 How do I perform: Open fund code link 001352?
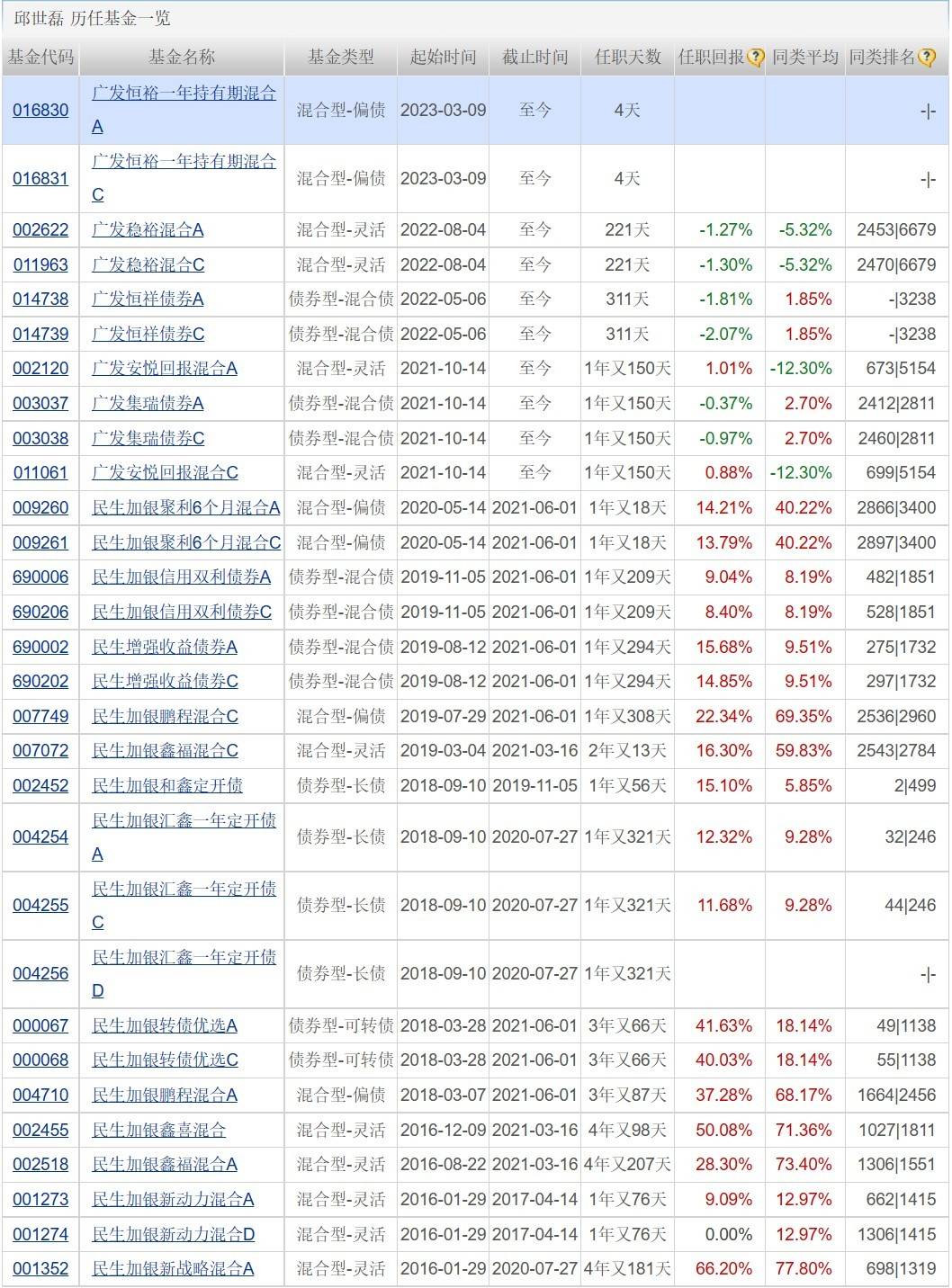[x=41, y=1269]
